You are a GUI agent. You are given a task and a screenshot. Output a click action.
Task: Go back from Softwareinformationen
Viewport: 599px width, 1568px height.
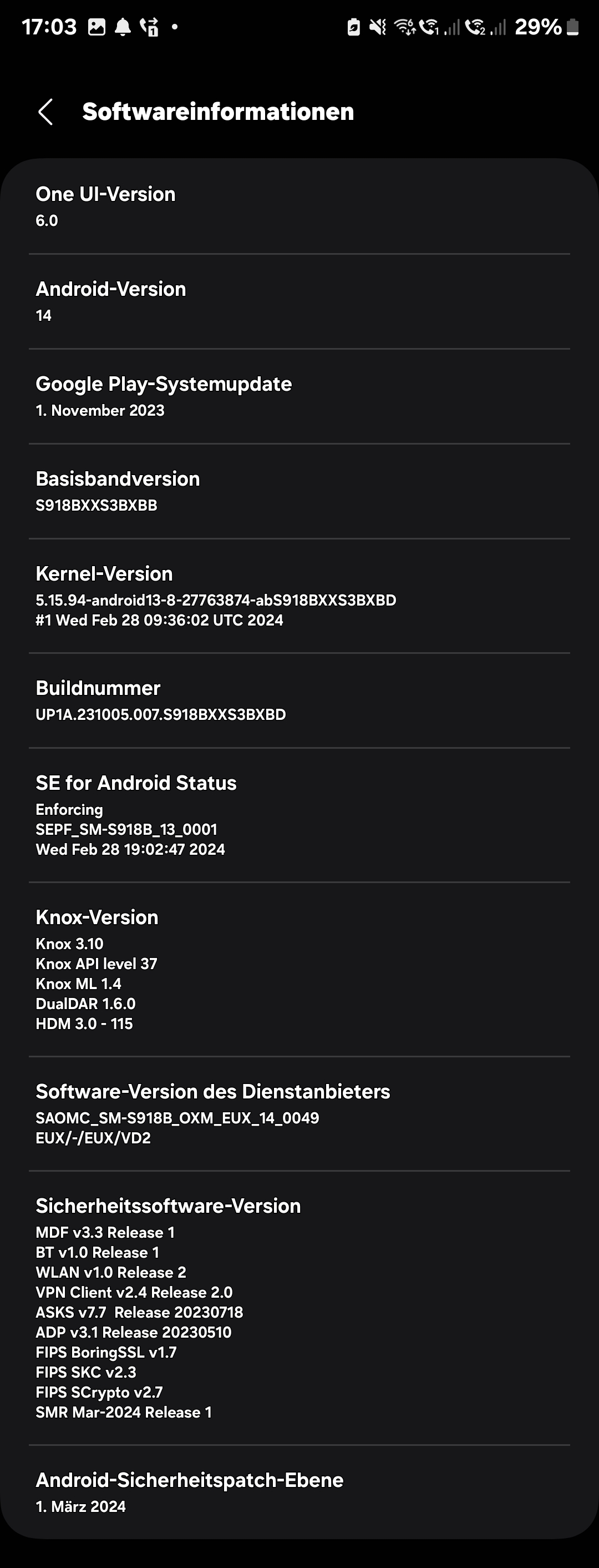coord(45,112)
